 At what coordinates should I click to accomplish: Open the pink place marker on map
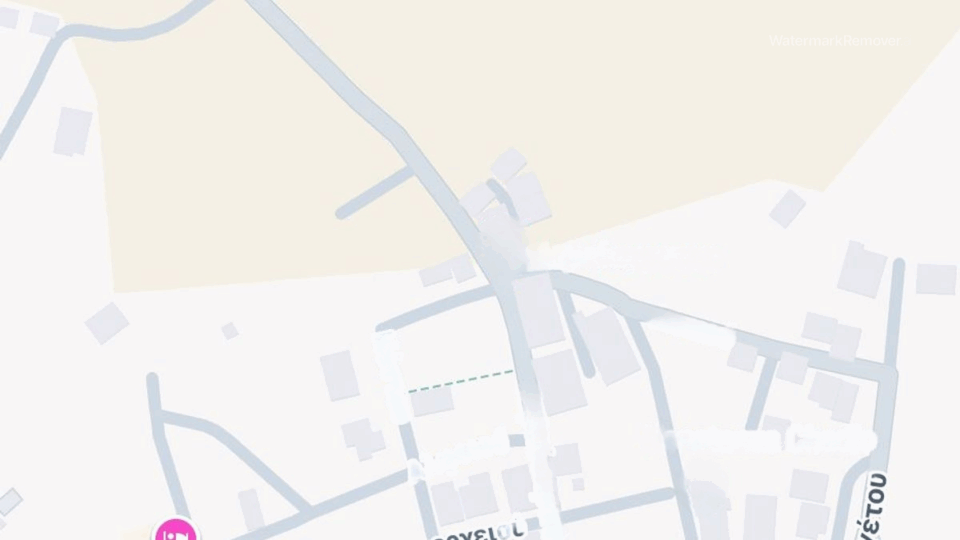pos(175,531)
